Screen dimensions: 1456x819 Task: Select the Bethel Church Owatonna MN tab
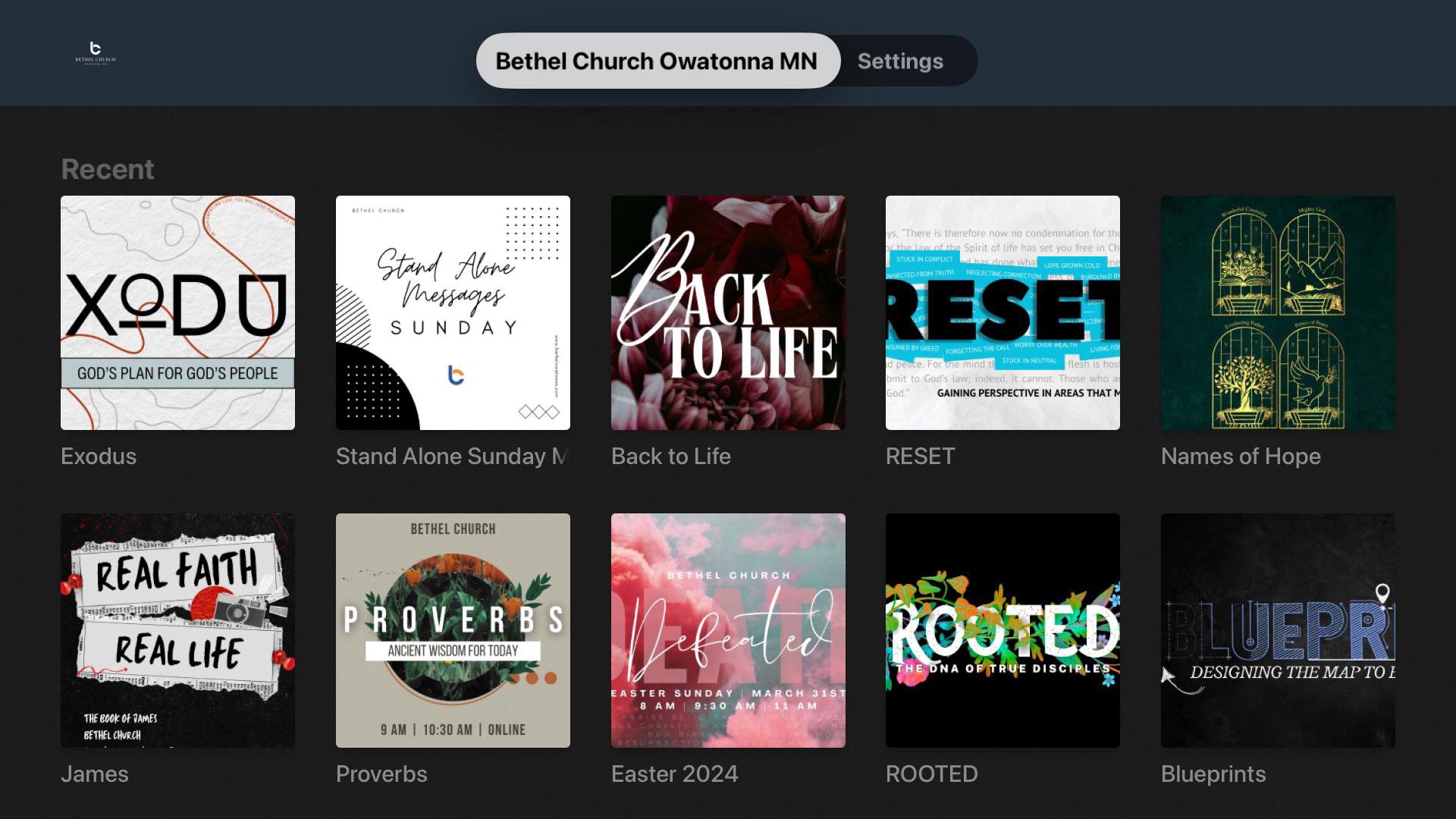coord(657,61)
